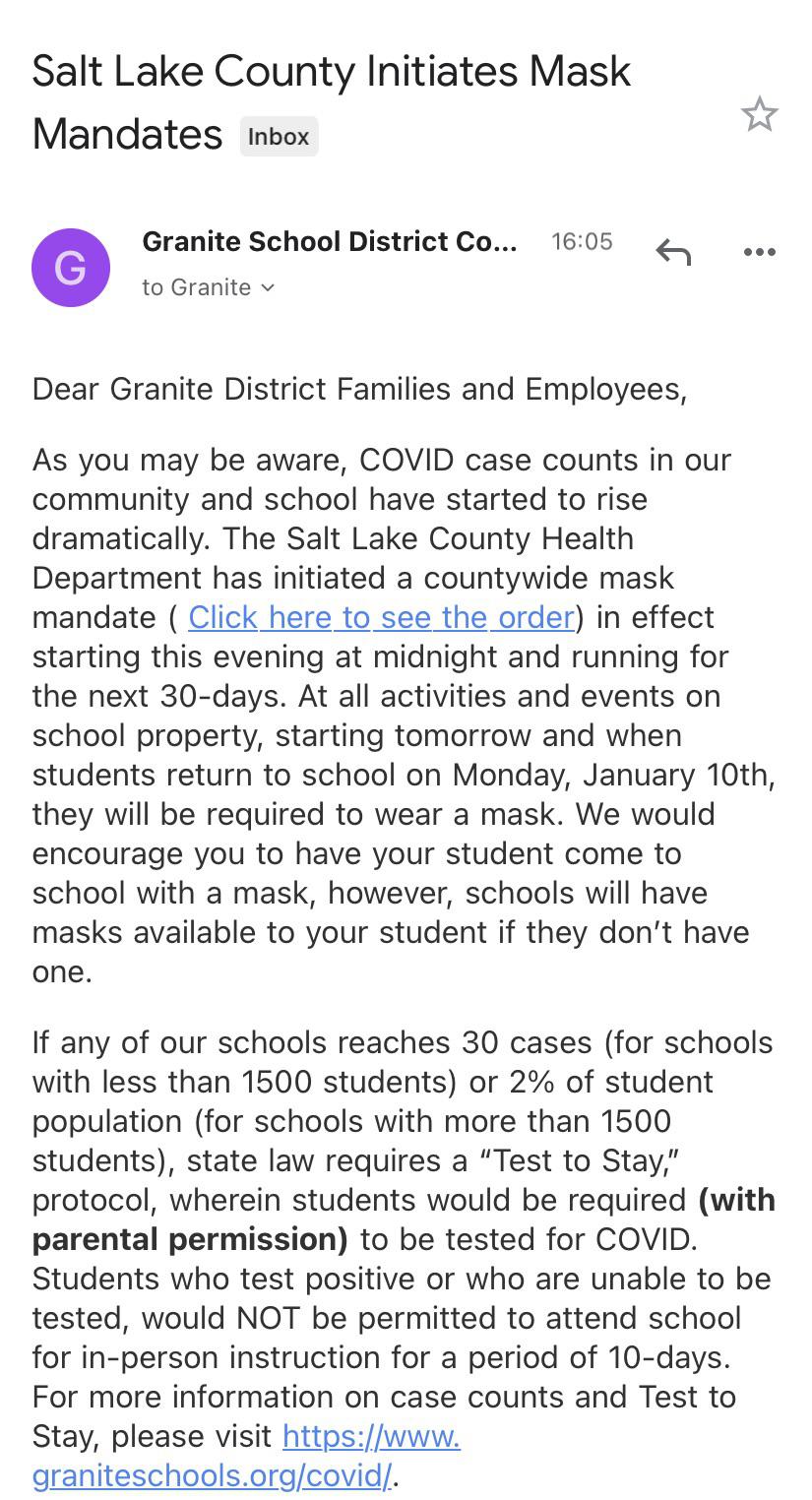Click the 16:05 timestamp
The width and height of the screenshot is (812, 1500).
(581, 241)
